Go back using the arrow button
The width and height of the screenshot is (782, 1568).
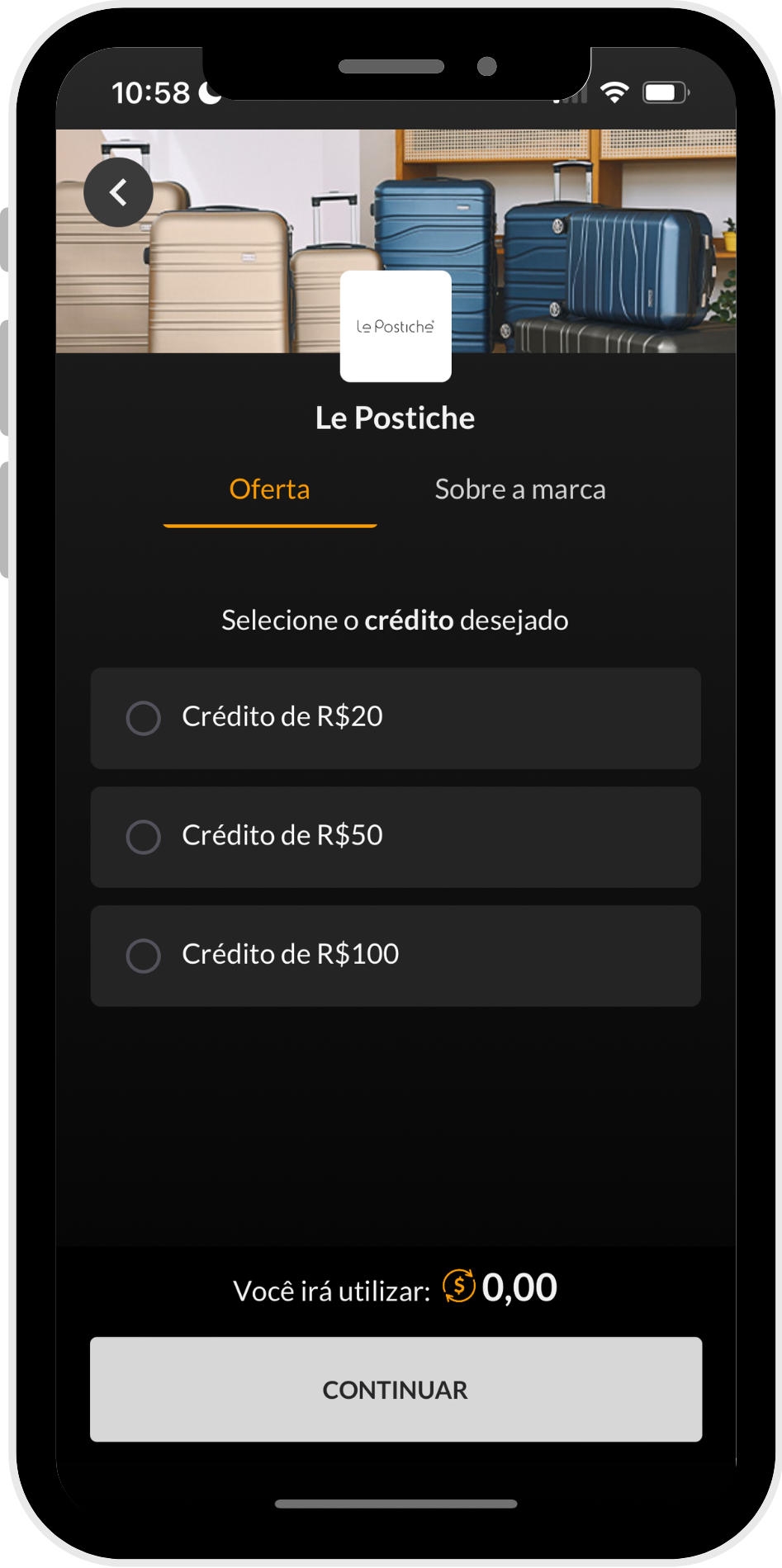point(118,192)
